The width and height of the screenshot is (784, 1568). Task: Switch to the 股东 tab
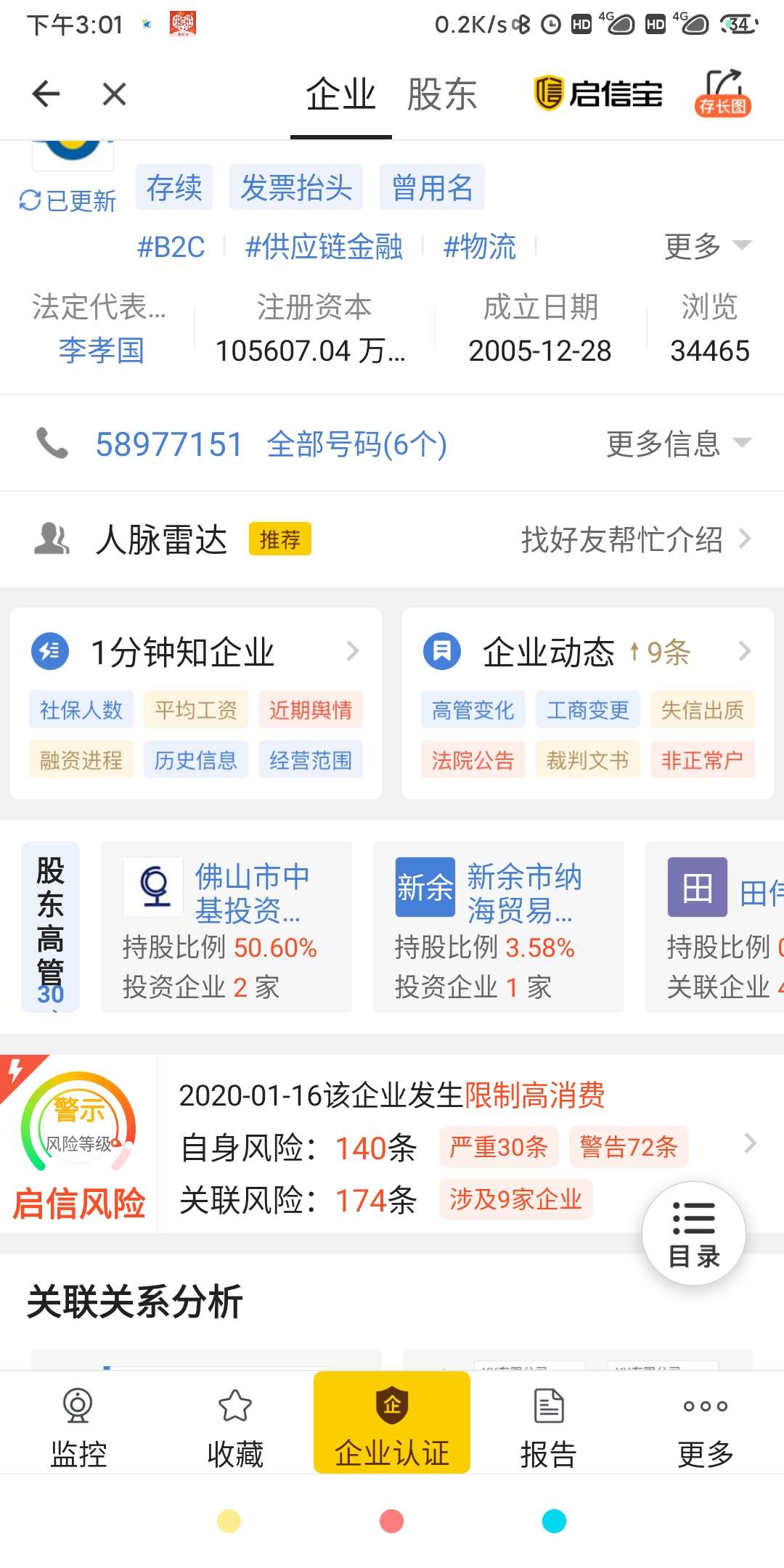(442, 94)
